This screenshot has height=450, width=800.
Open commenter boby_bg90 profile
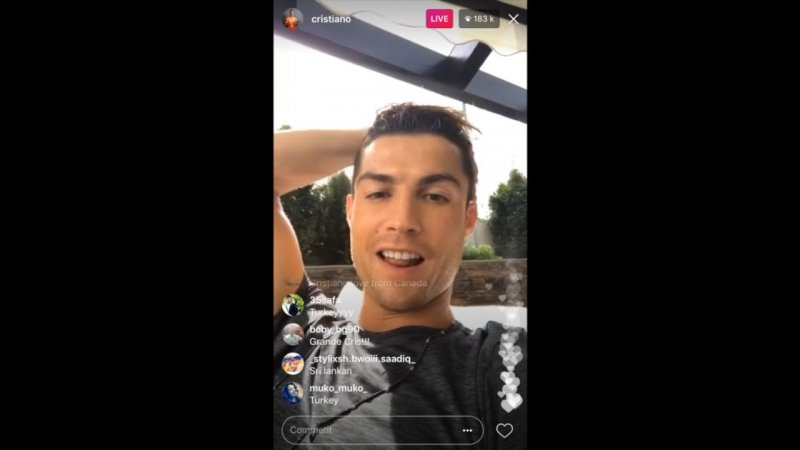pos(292,334)
